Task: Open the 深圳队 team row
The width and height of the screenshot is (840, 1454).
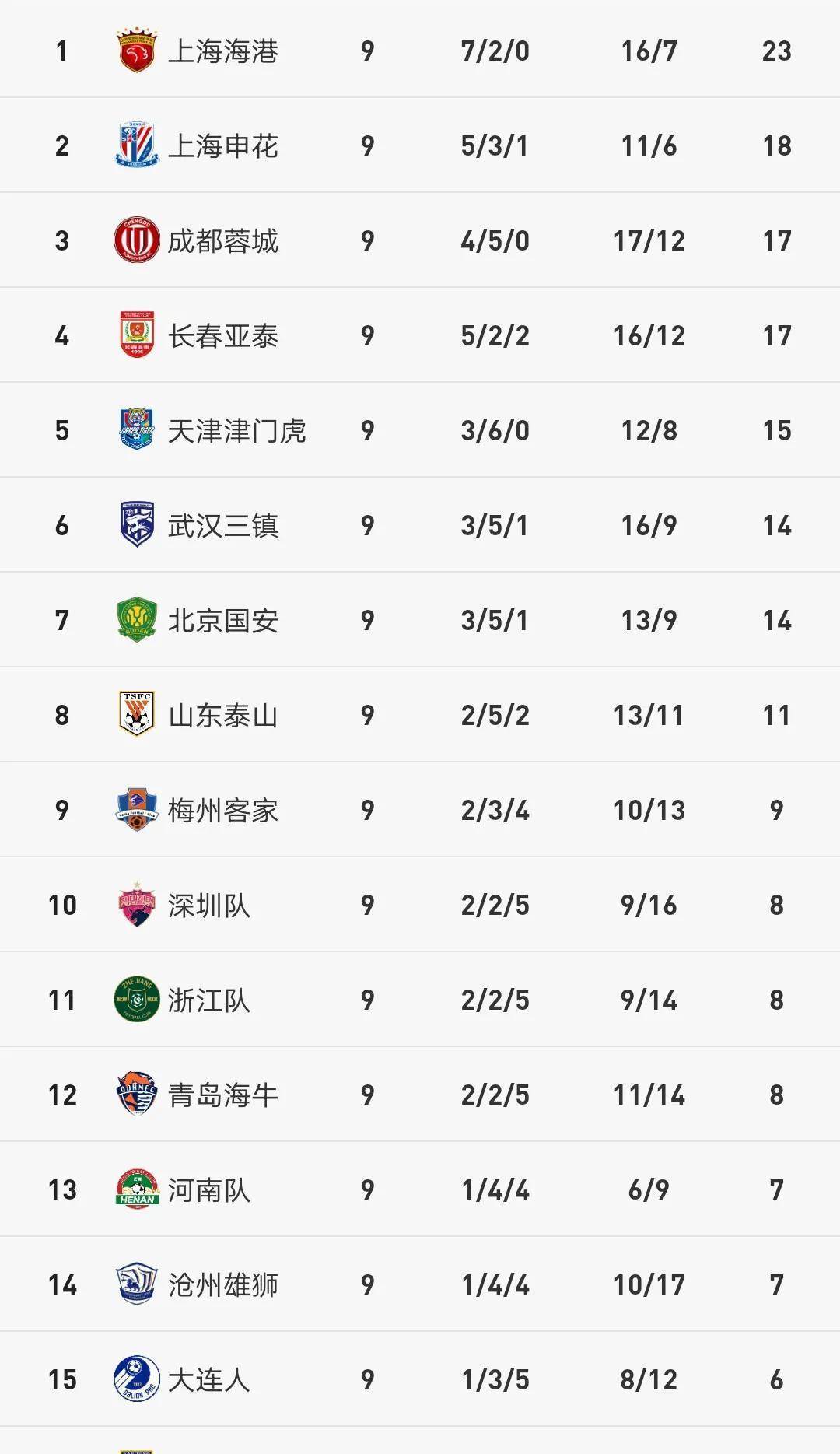Action: tap(420, 905)
